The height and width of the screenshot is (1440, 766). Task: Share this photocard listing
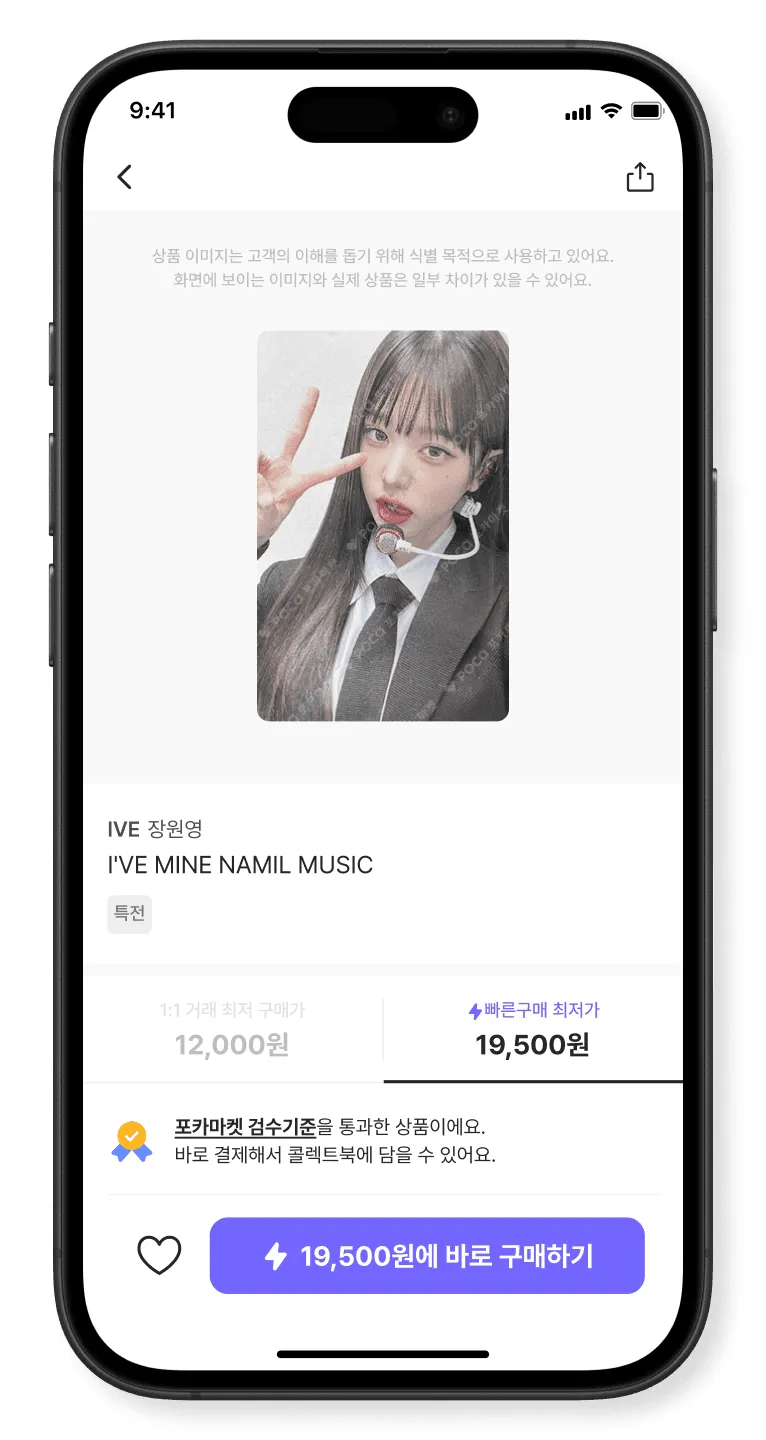(x=640, y=177)
